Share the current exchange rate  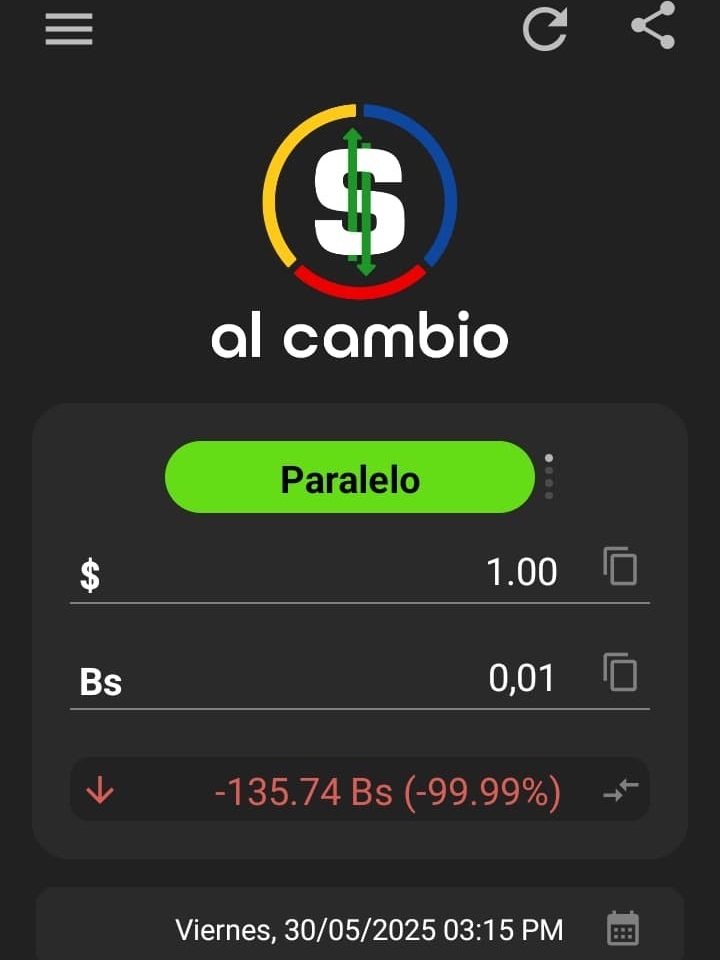[x=653, y=27]
